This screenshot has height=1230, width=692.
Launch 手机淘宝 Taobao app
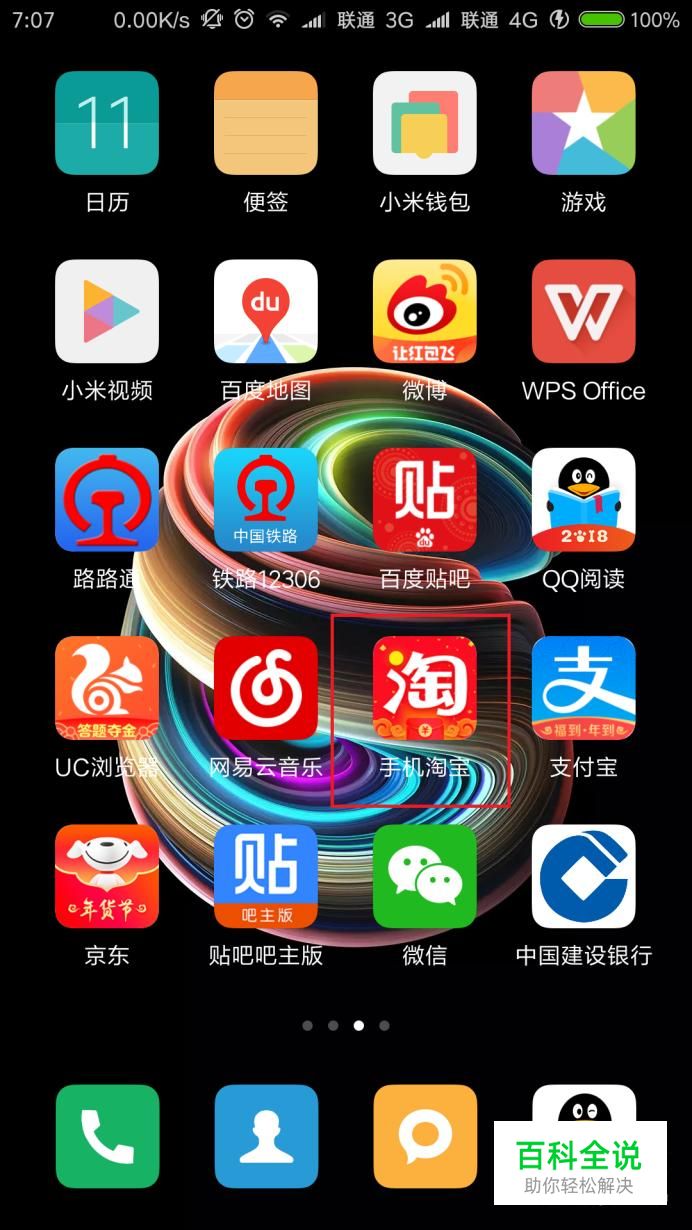pos(425,688)
